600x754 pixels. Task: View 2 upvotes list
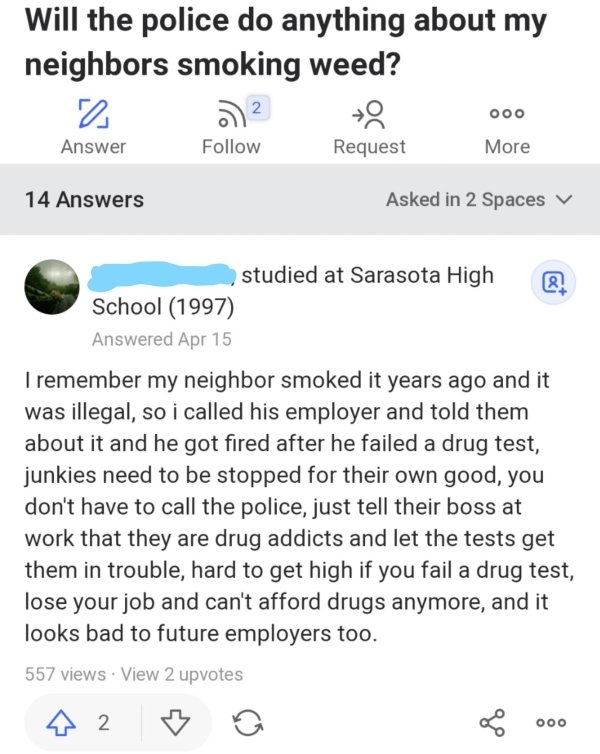point(181,674)
